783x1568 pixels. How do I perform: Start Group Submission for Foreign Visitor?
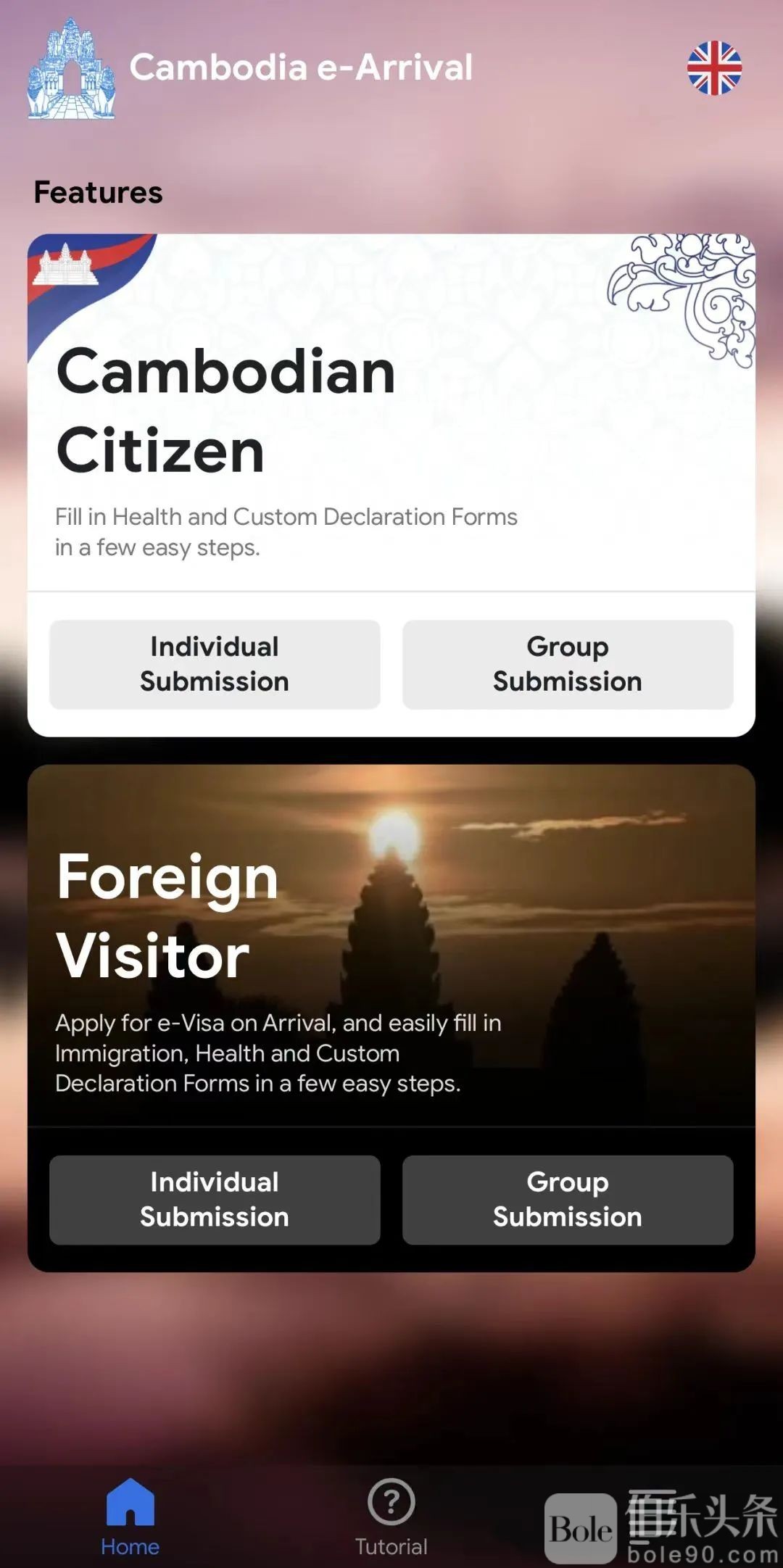click(568, 1200)
